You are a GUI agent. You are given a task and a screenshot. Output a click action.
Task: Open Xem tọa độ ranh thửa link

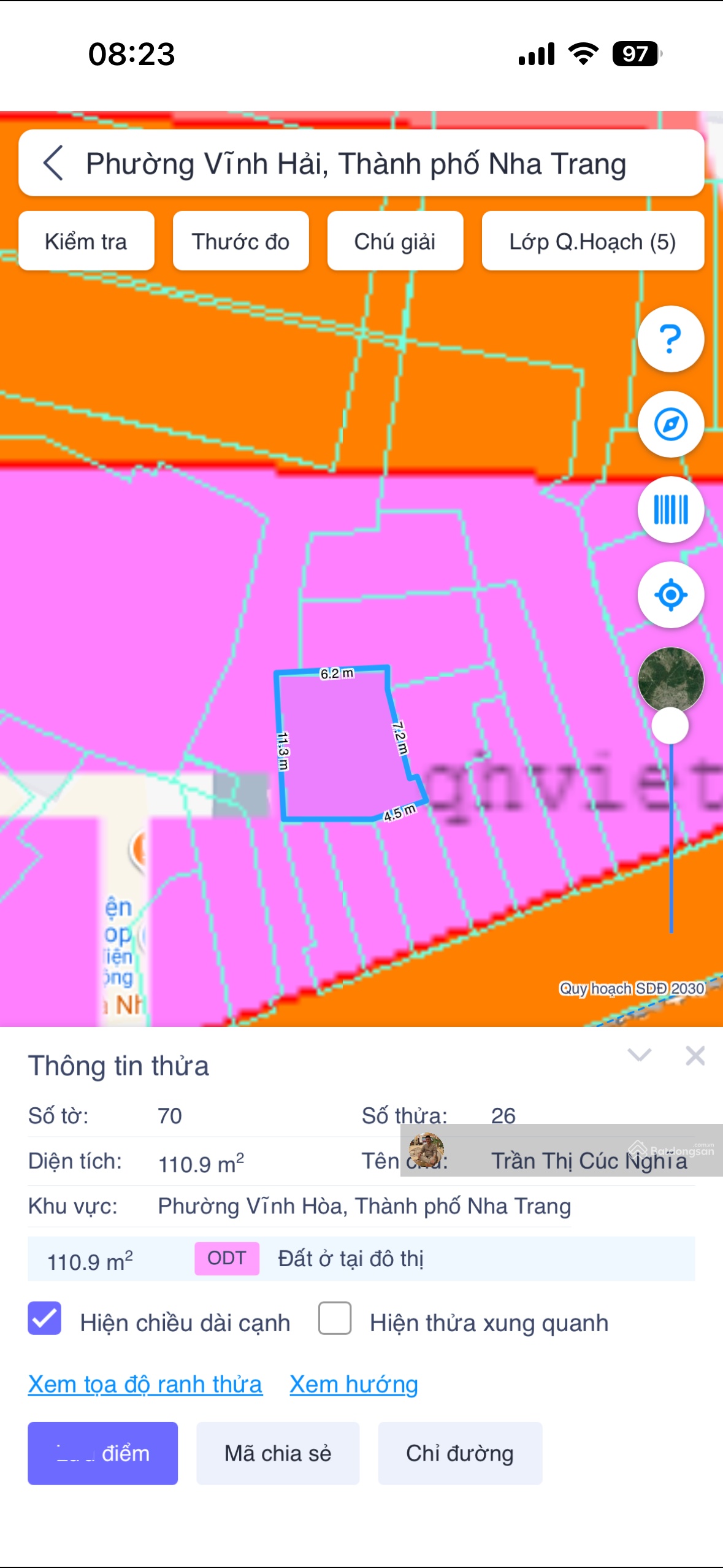(145, 1384)
